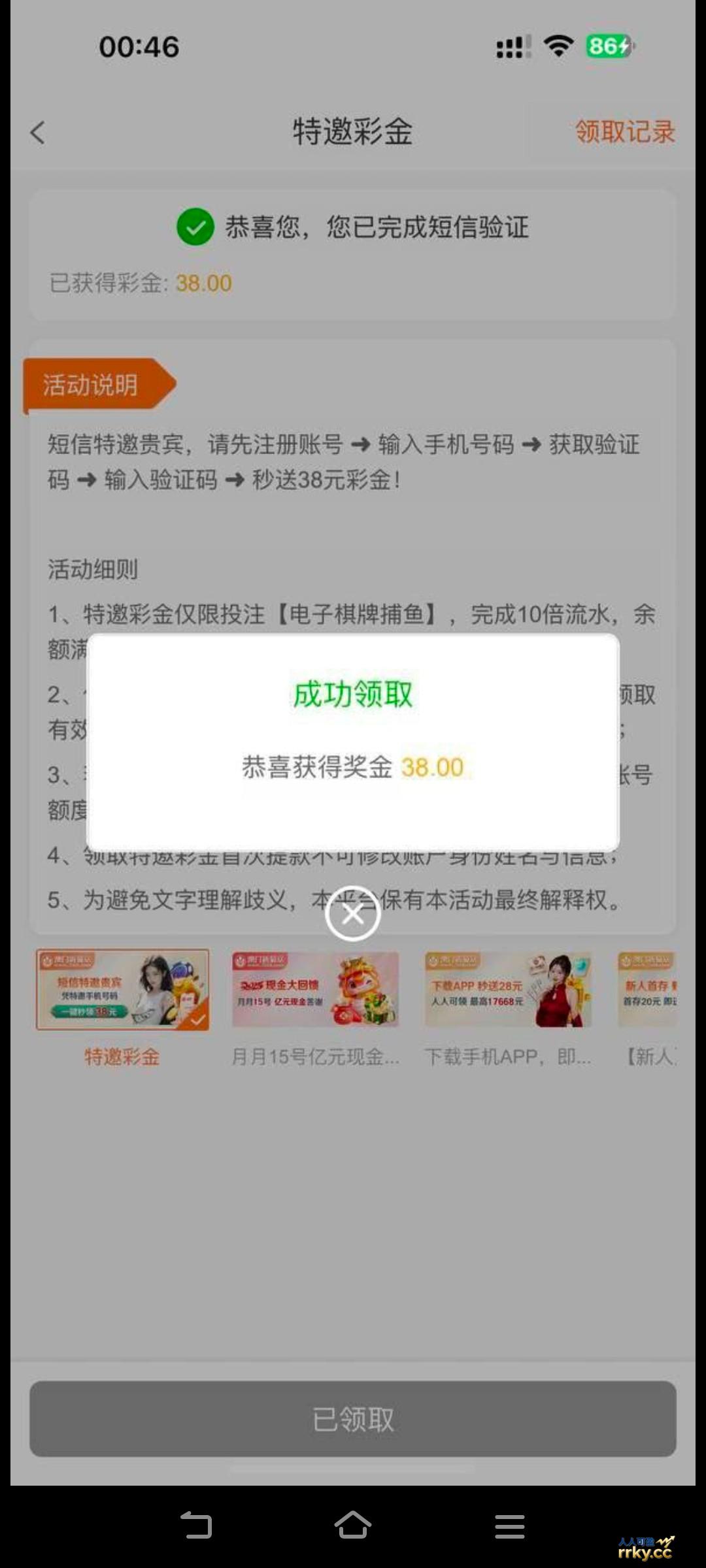
Task: Switch to the 下载手机APP promo tab
Action: (x=508, y=1057)
